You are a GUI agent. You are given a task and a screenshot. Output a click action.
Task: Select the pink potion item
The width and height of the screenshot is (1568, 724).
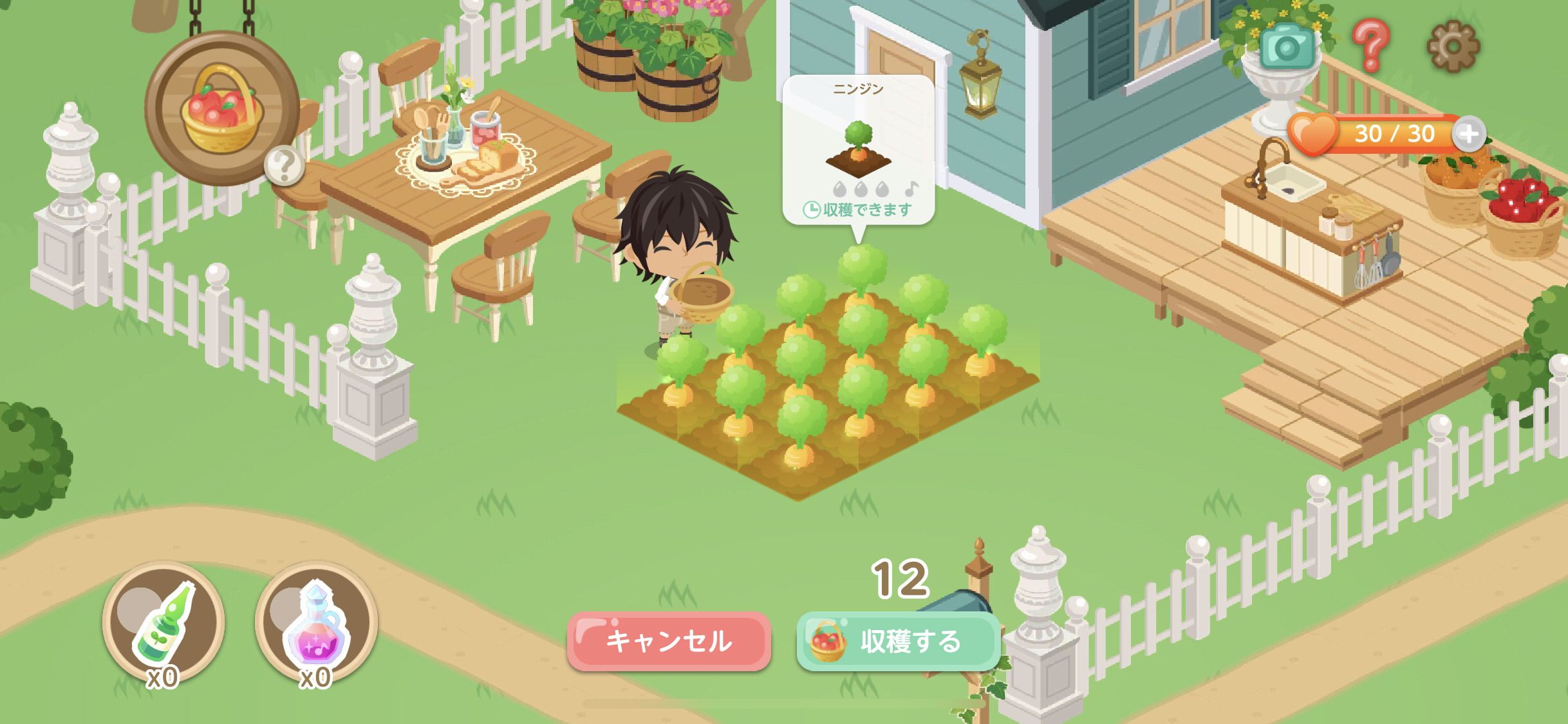pos(316,622)
